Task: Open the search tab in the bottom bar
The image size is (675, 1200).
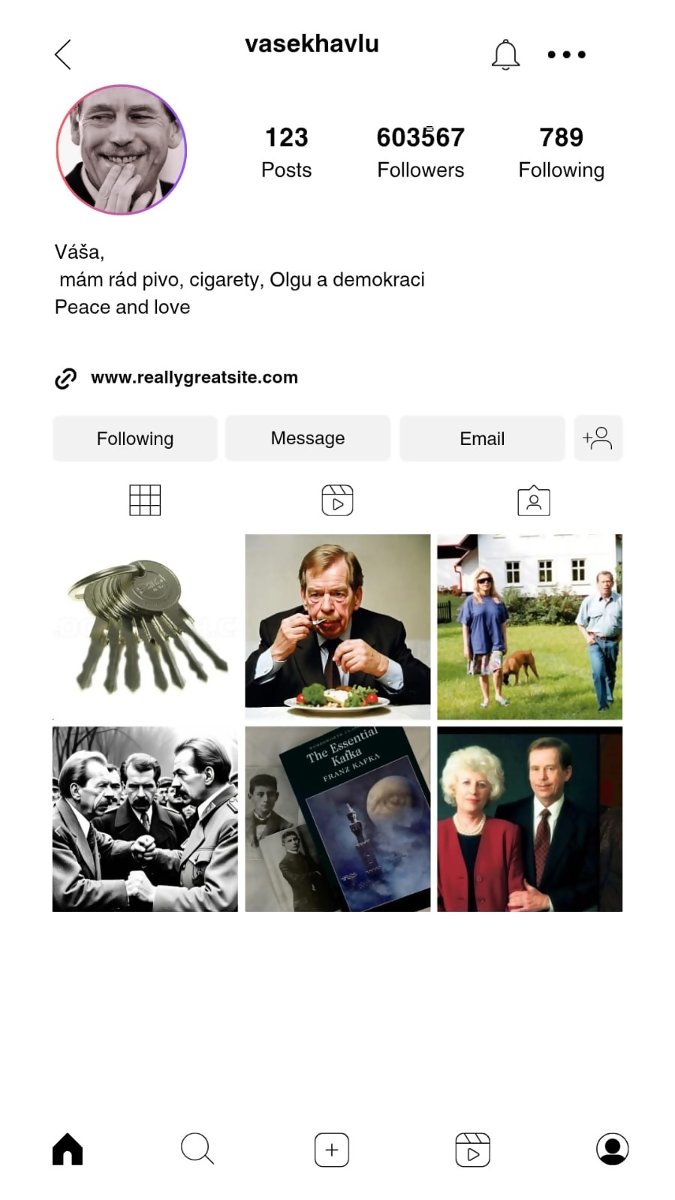Action: tap(198, 1149)
